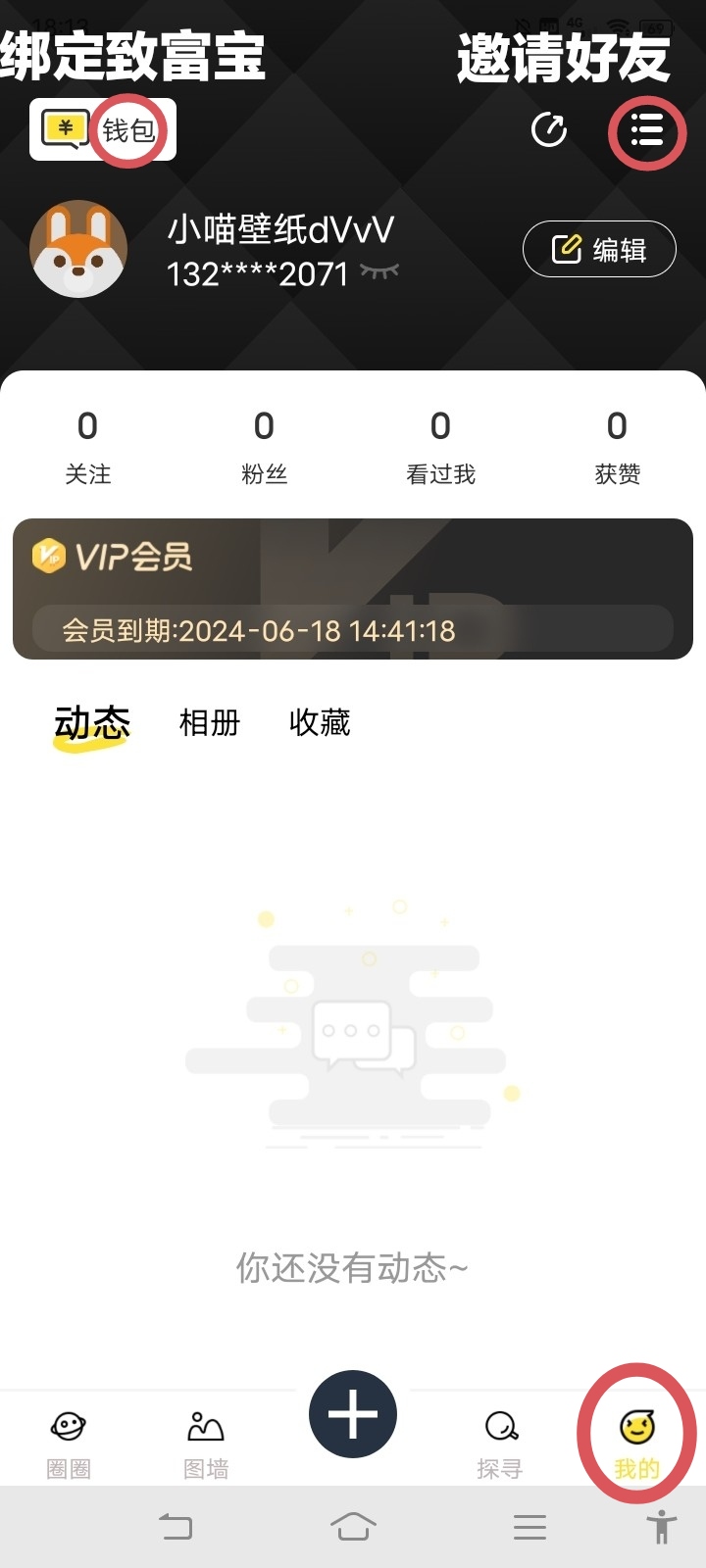Reveal the hidden phone number eye icon
The height and width of the screenshot is (1568, 706).
[x=379, y=271]
